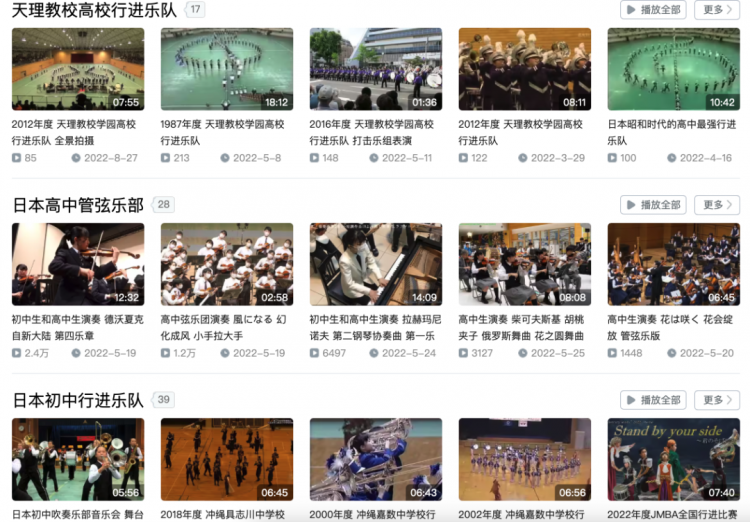
Task: Play all videos in 日本初中行进乐队
Action: pyautogui.click(x=653, y=400)
